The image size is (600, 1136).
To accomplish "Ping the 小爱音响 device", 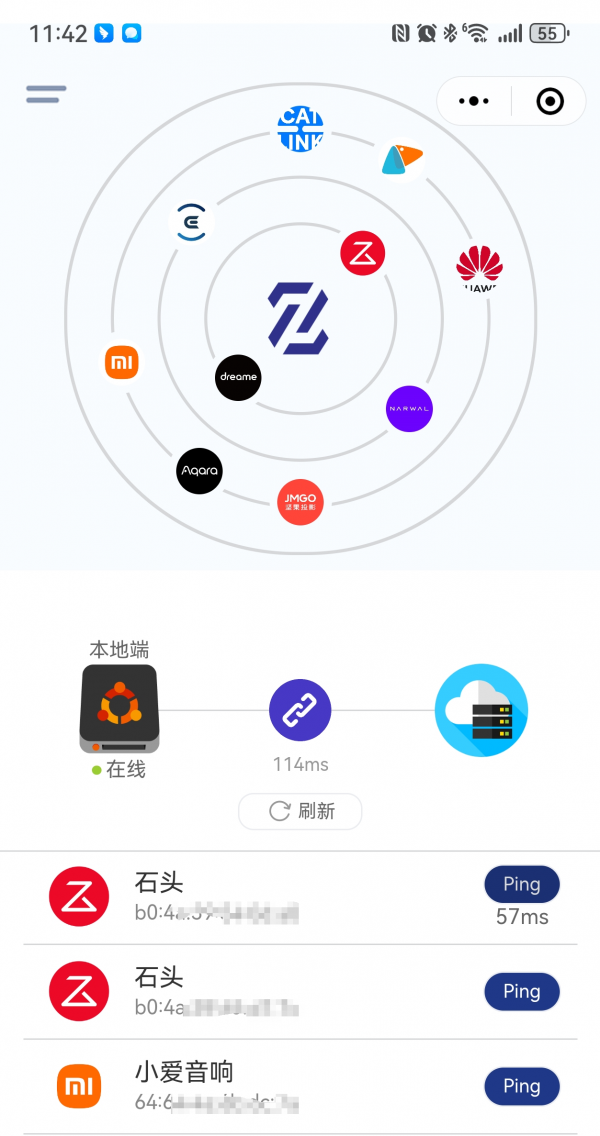I will point(521,1086).
